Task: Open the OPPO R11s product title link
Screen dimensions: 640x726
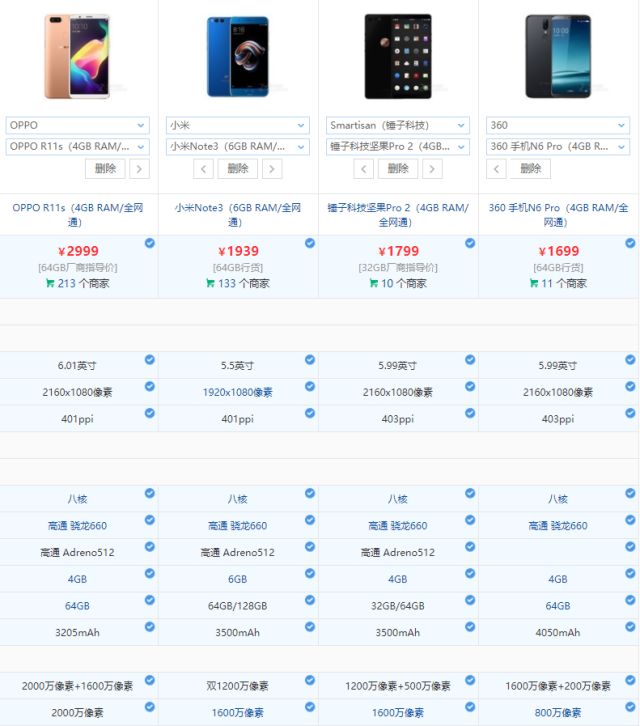Action: point(77,215)
